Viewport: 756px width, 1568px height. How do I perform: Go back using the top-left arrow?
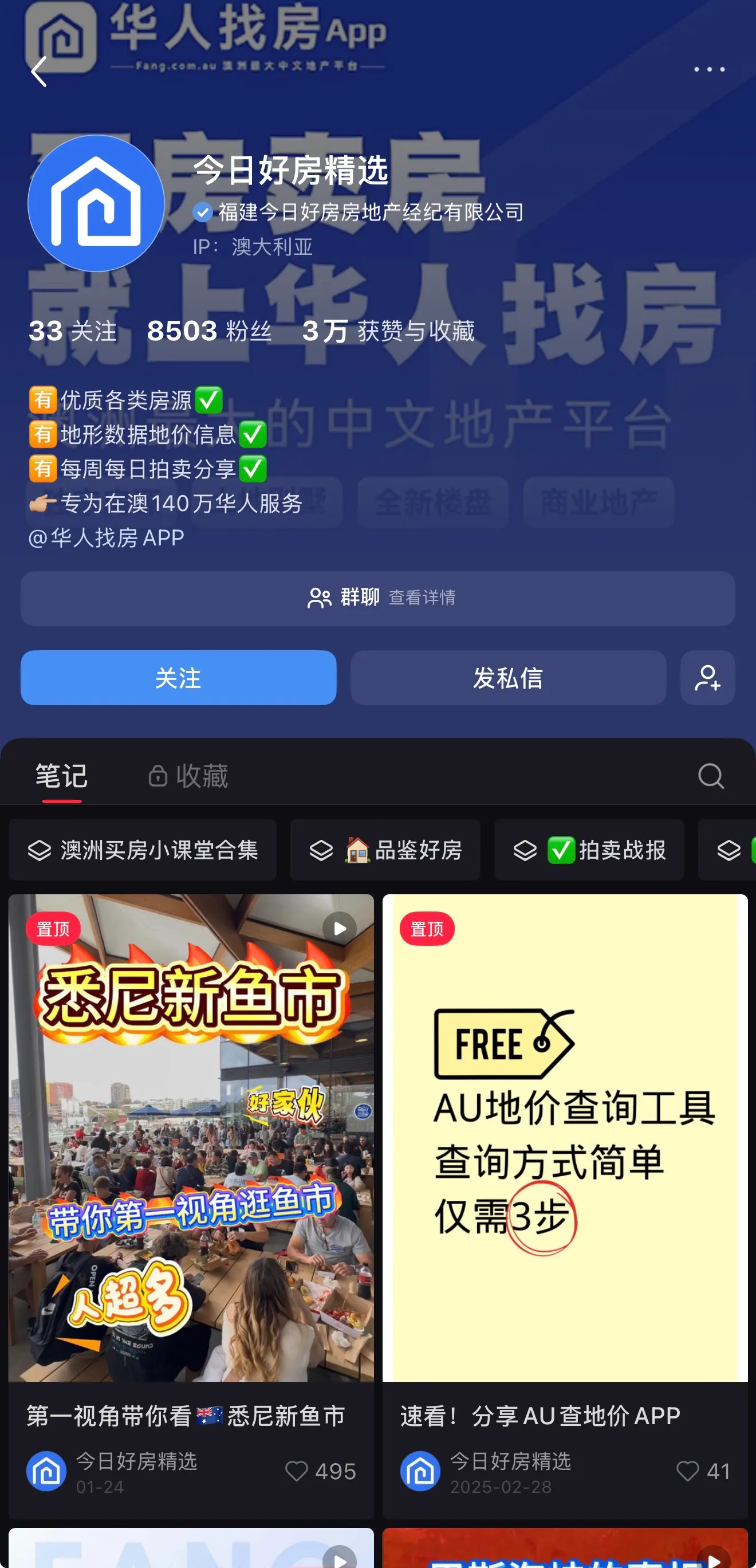click(x=39, y=71)
